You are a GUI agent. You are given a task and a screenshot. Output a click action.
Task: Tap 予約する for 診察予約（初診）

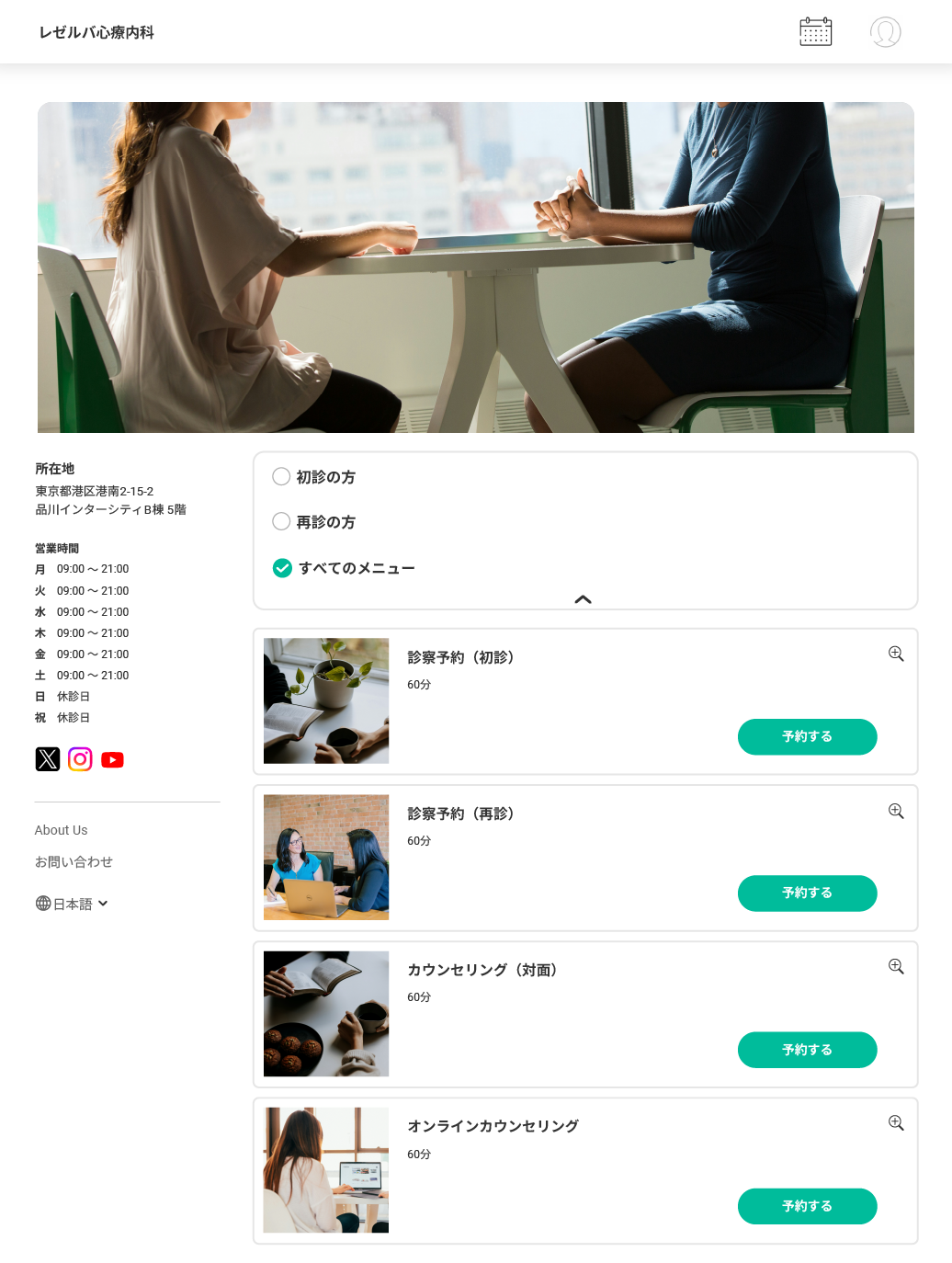coord(807,736)
